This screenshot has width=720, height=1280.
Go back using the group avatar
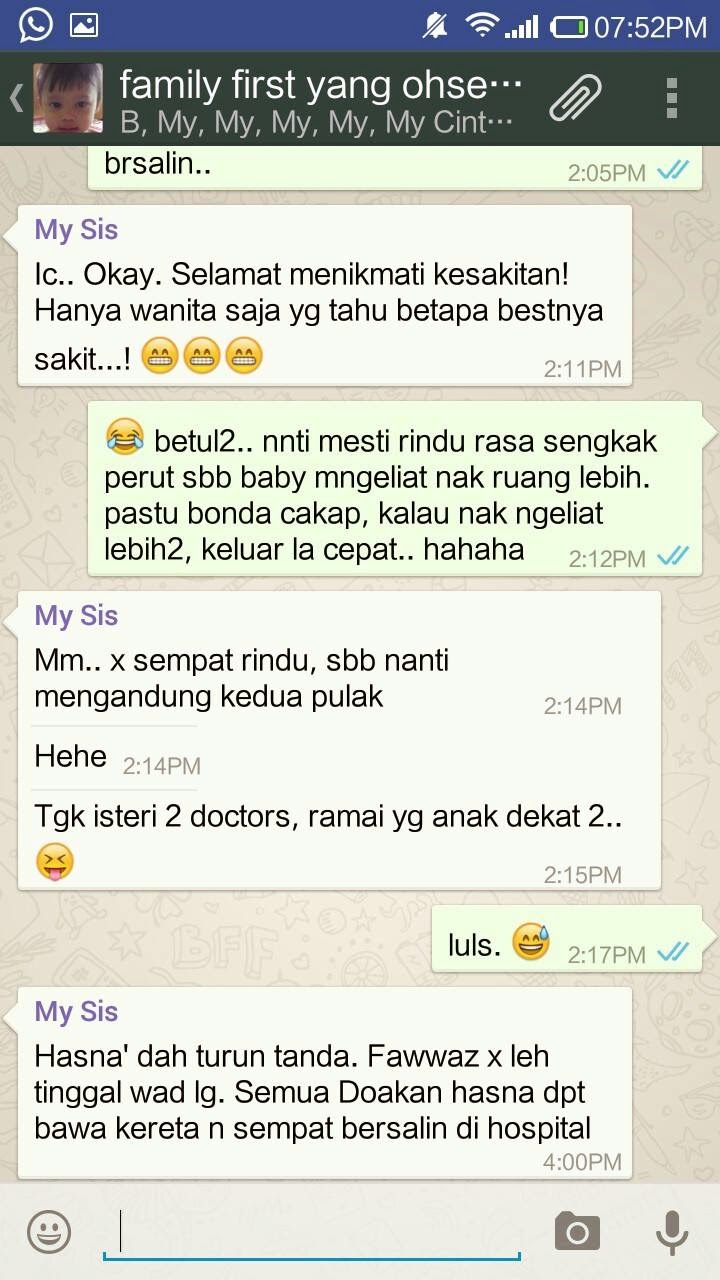click(x=66, y=98)
